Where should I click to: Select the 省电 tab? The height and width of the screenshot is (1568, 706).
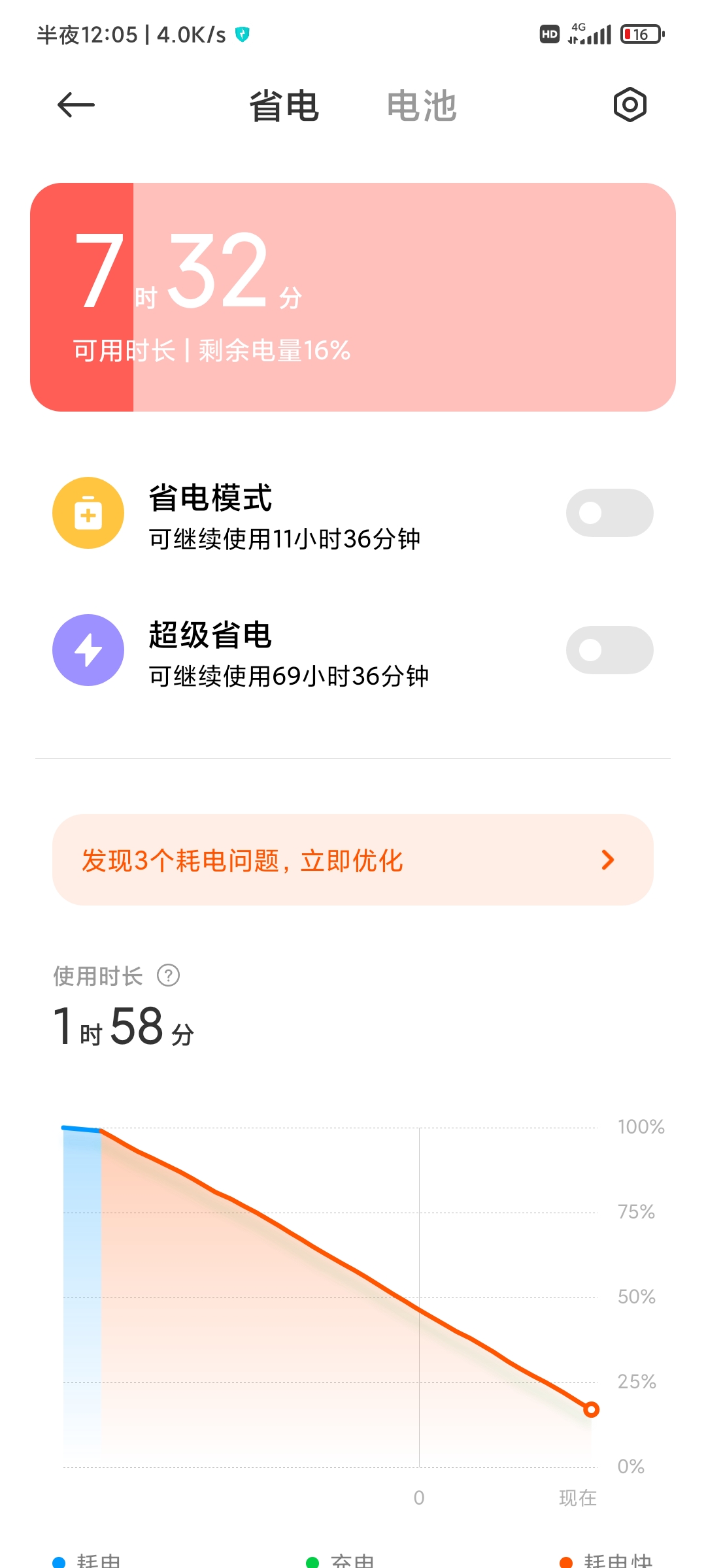[284, 105]
